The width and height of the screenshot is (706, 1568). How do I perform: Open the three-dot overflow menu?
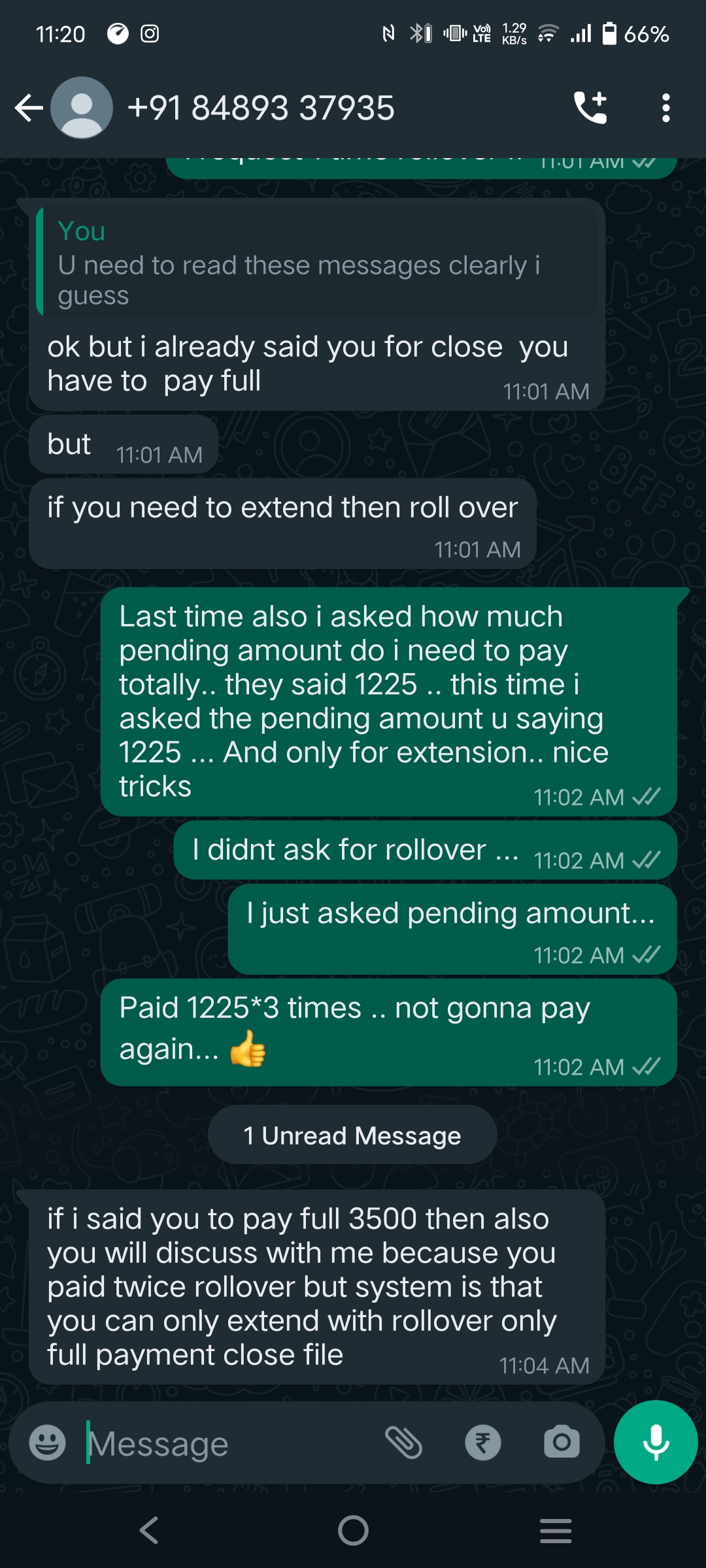pos(665,108)
